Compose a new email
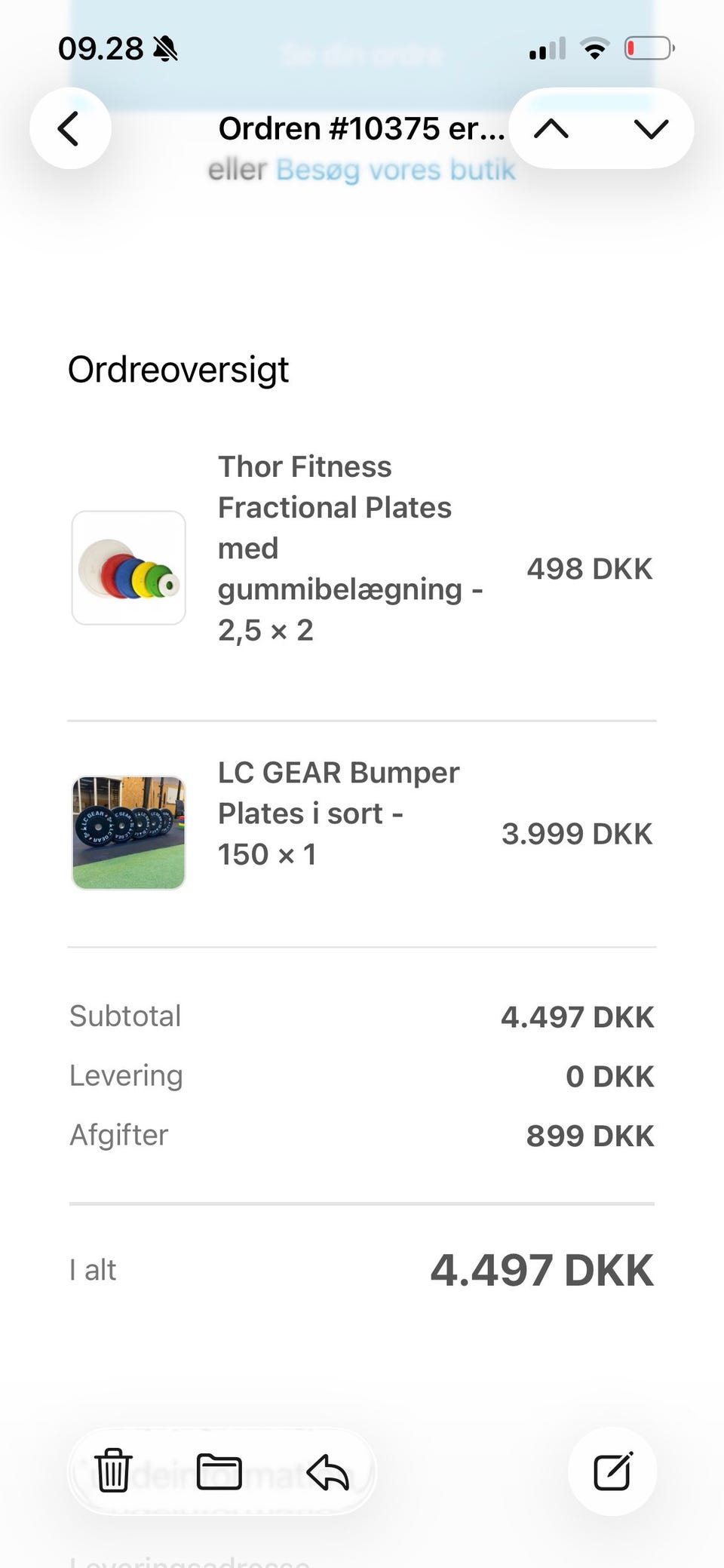724x1568 pixels. coord(612,1471)
